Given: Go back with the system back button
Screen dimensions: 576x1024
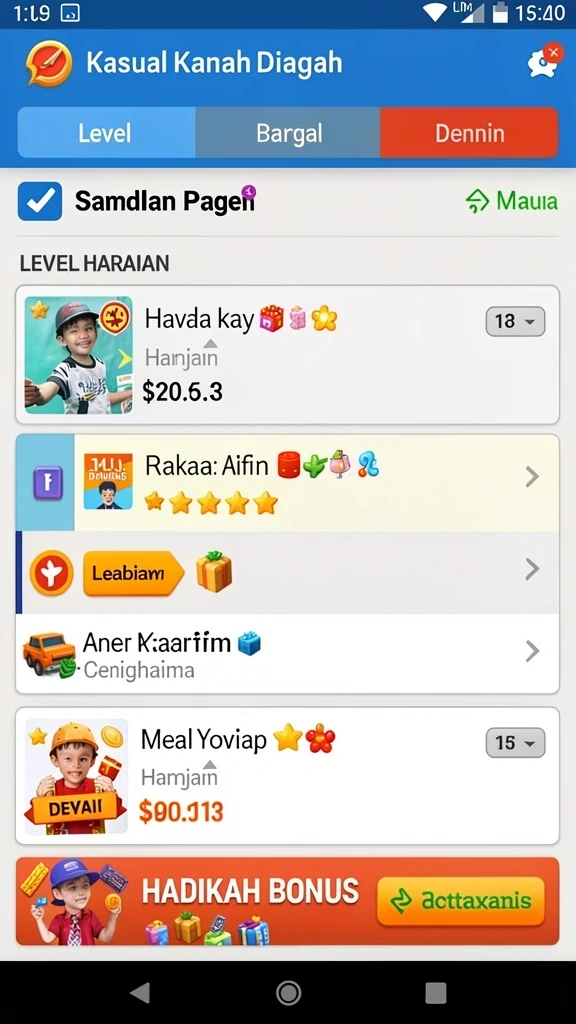Looking at the screenshot, I should pos(140,993).
